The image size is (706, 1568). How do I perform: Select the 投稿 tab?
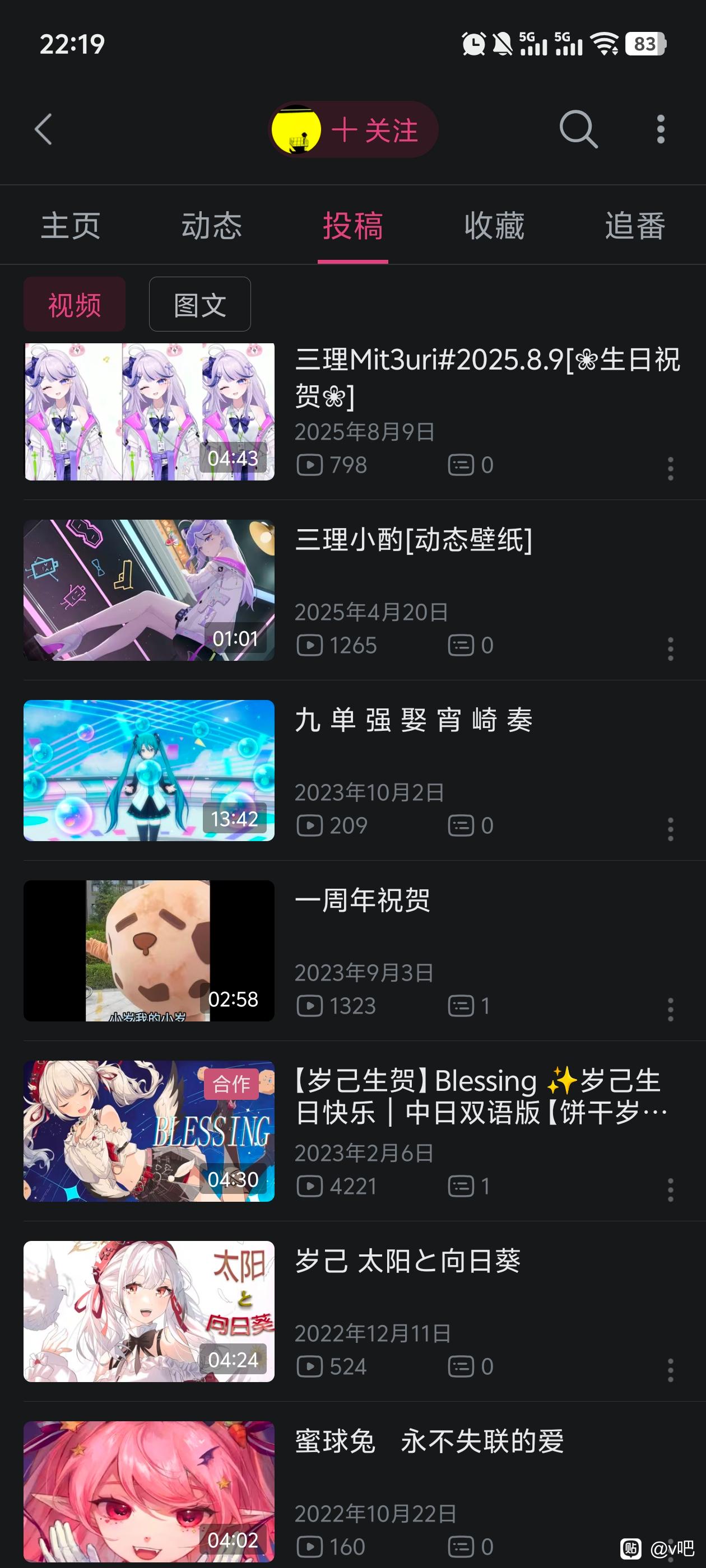352,226
